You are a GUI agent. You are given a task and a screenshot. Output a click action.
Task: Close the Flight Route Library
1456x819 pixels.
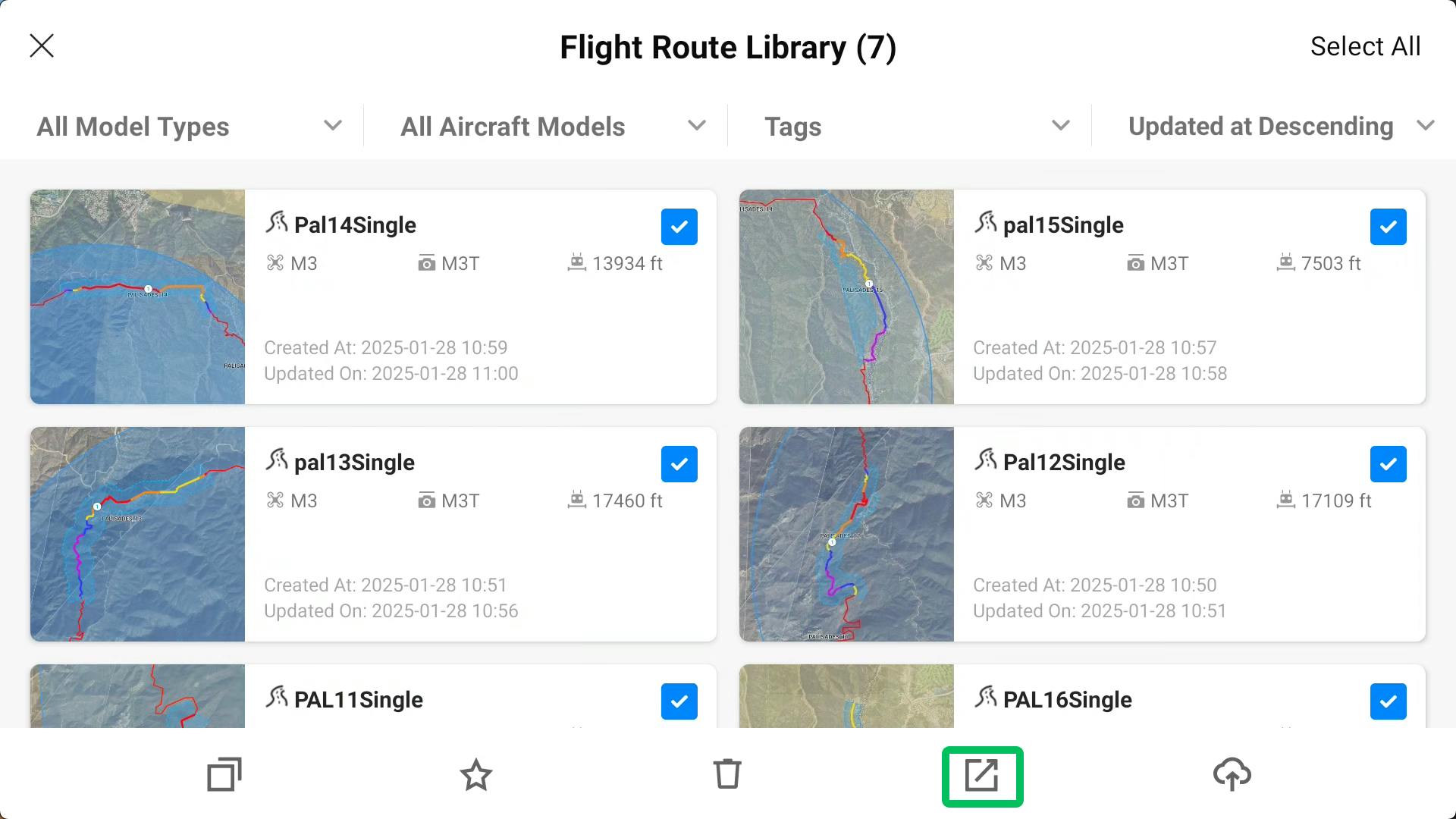[x=42, y=45]
